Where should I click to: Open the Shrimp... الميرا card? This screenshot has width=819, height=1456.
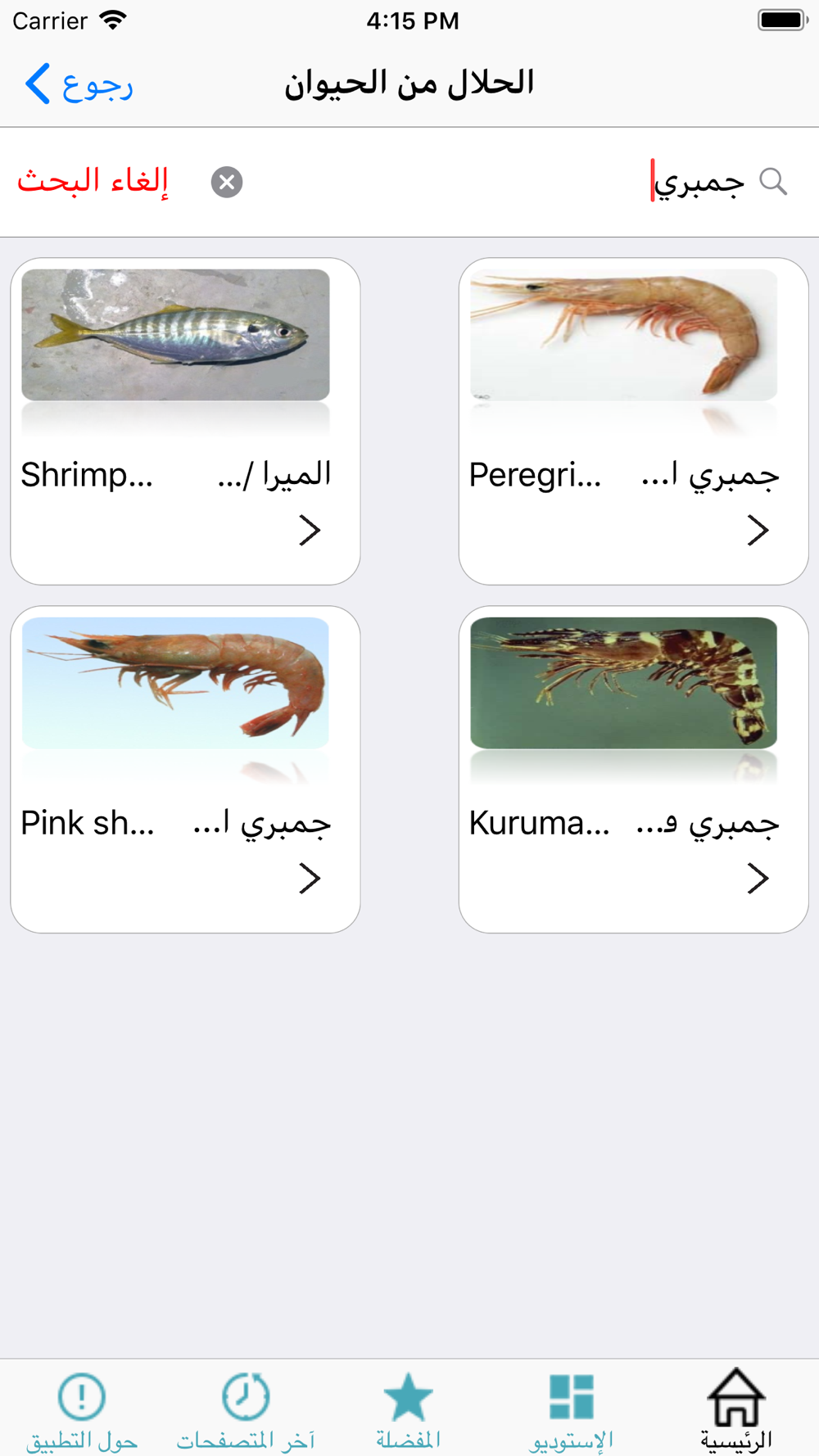(x=185, y=421)
